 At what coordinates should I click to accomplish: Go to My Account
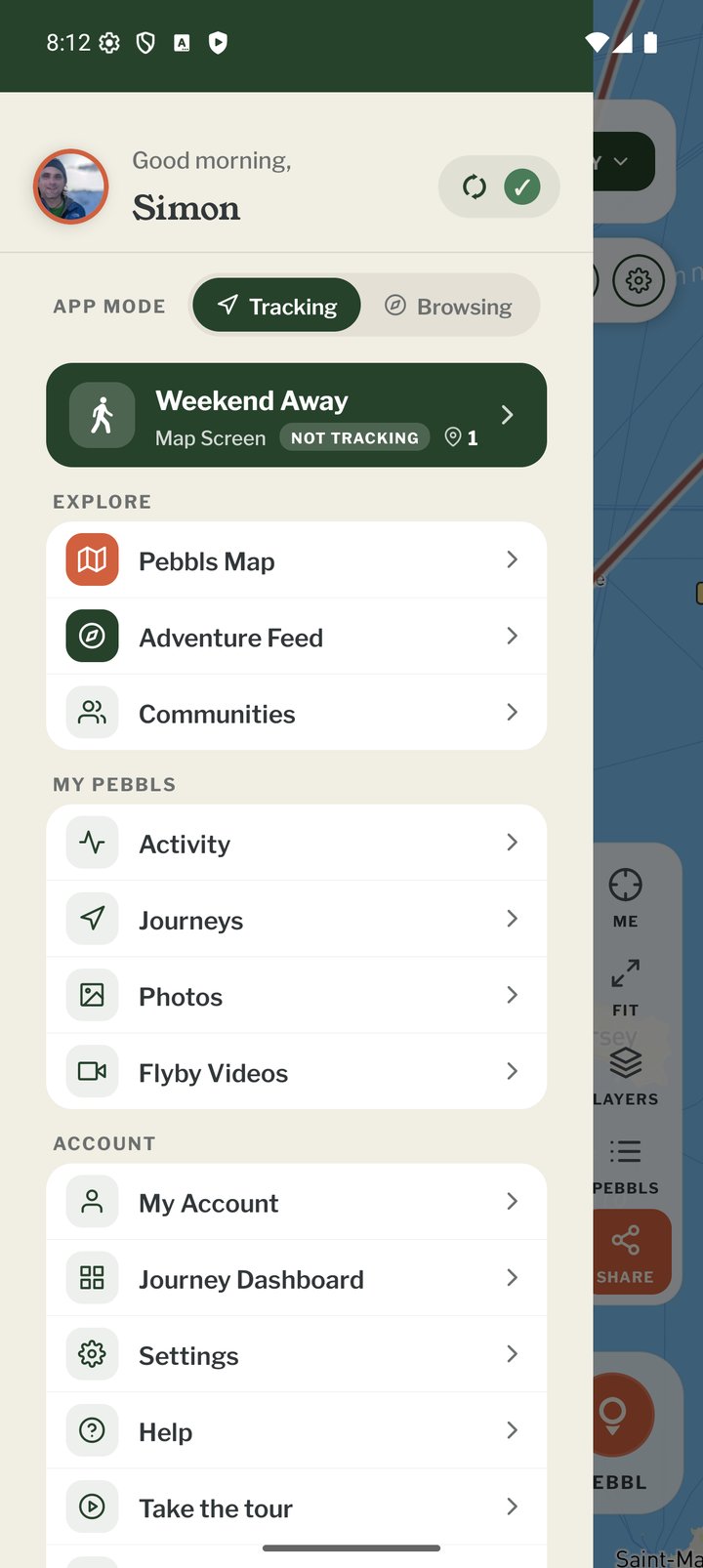pyautogui.click(x=296, y=1202)
